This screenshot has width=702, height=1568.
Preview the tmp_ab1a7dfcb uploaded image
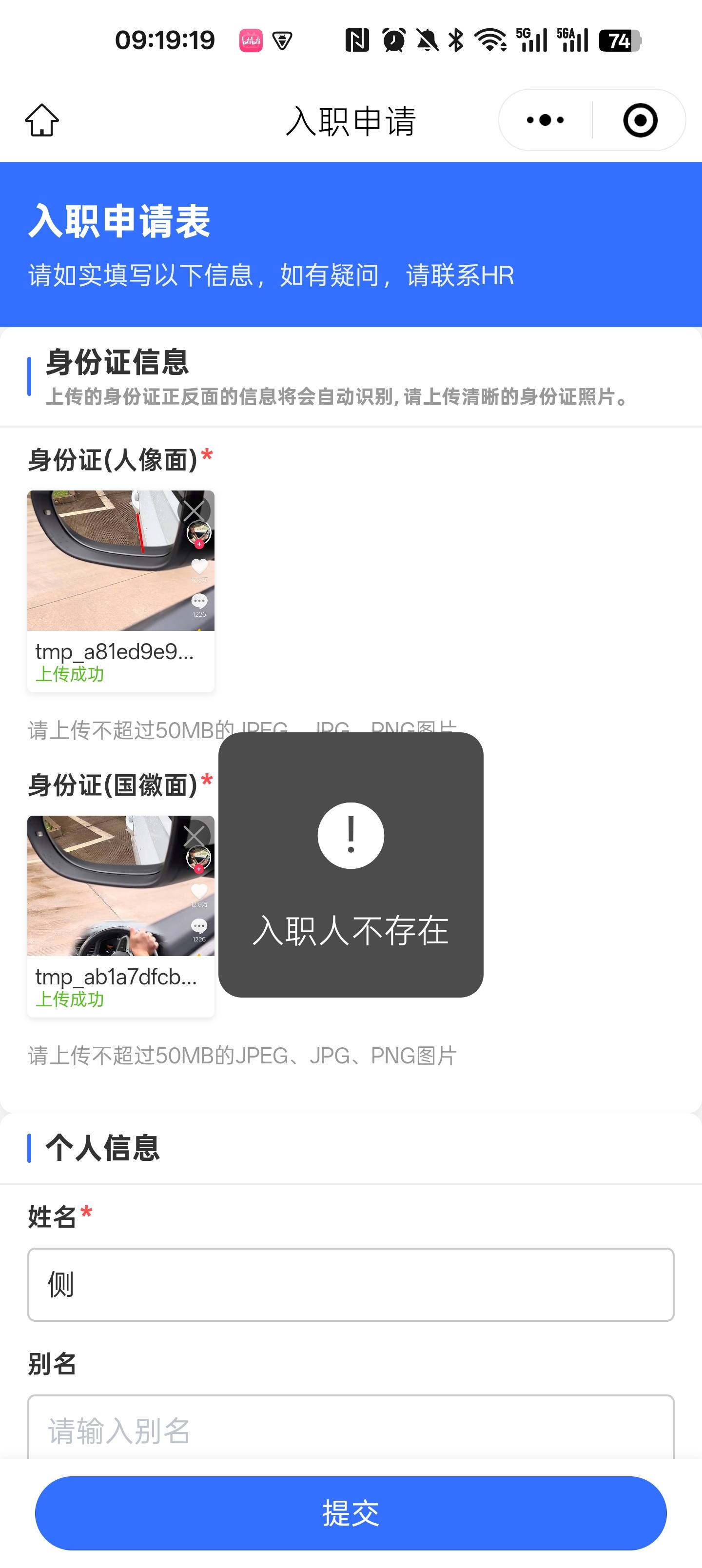click(x=120, y=885)
